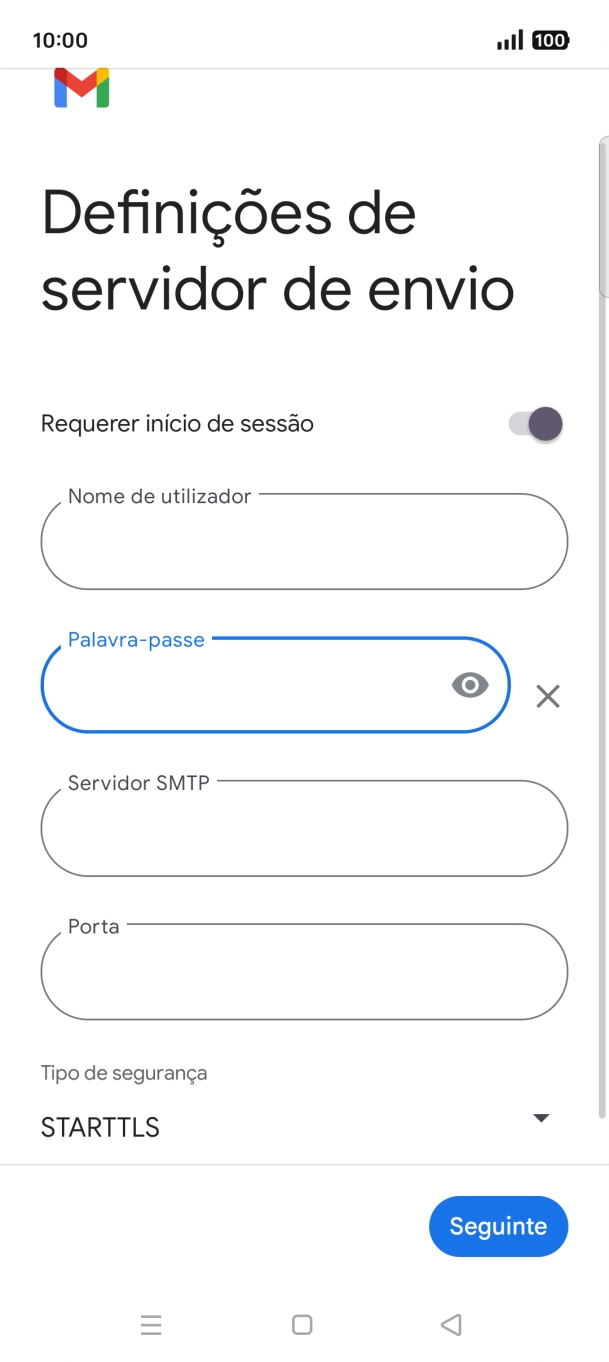
Task: Go back using the system back button
Action: [x=451, y=1325]
